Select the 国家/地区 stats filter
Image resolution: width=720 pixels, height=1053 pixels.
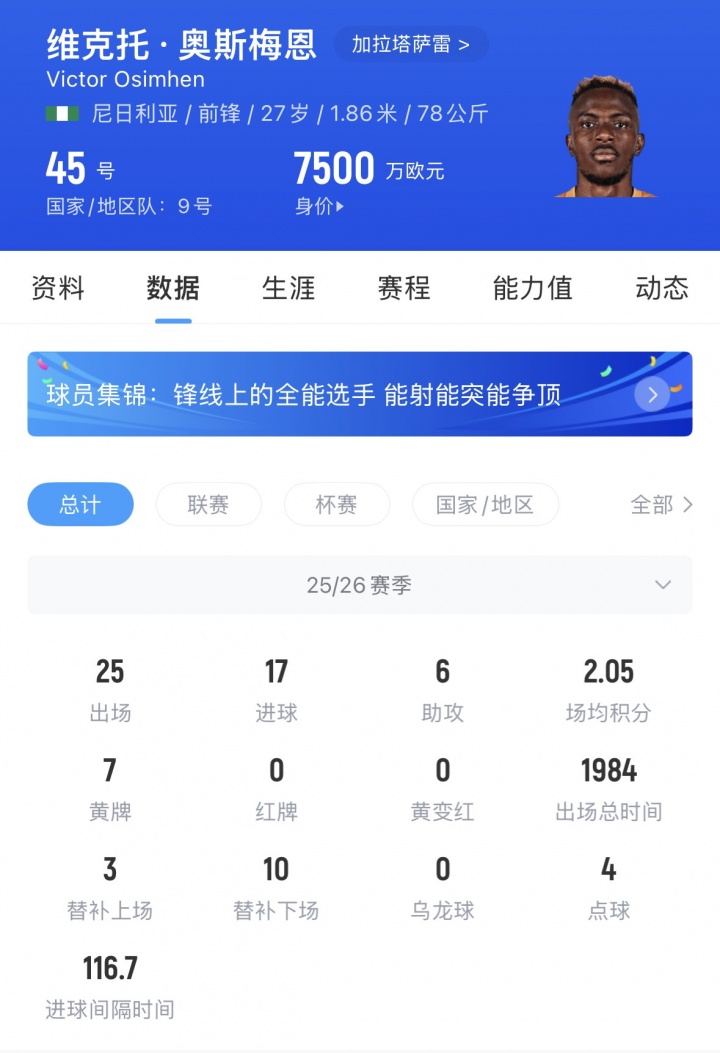486,505
